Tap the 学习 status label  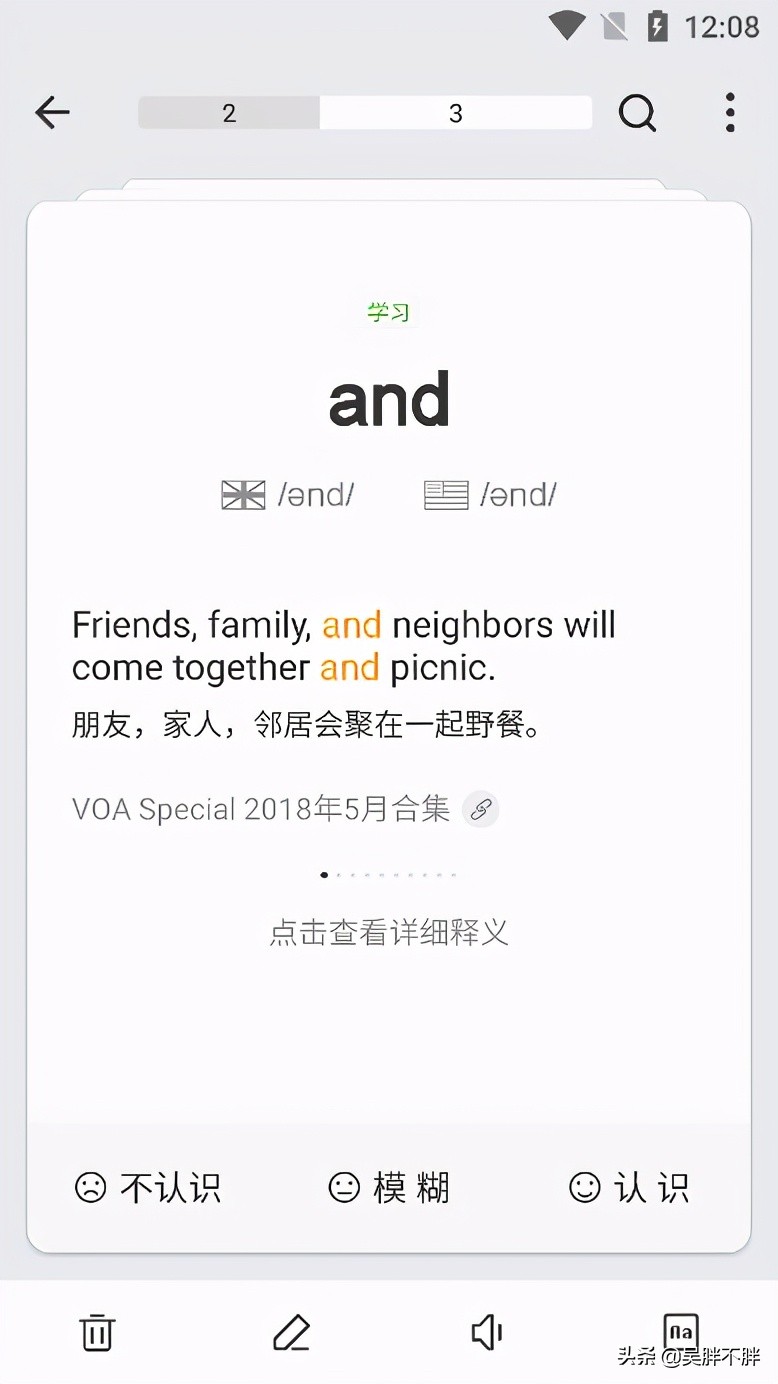coord(388,311)
